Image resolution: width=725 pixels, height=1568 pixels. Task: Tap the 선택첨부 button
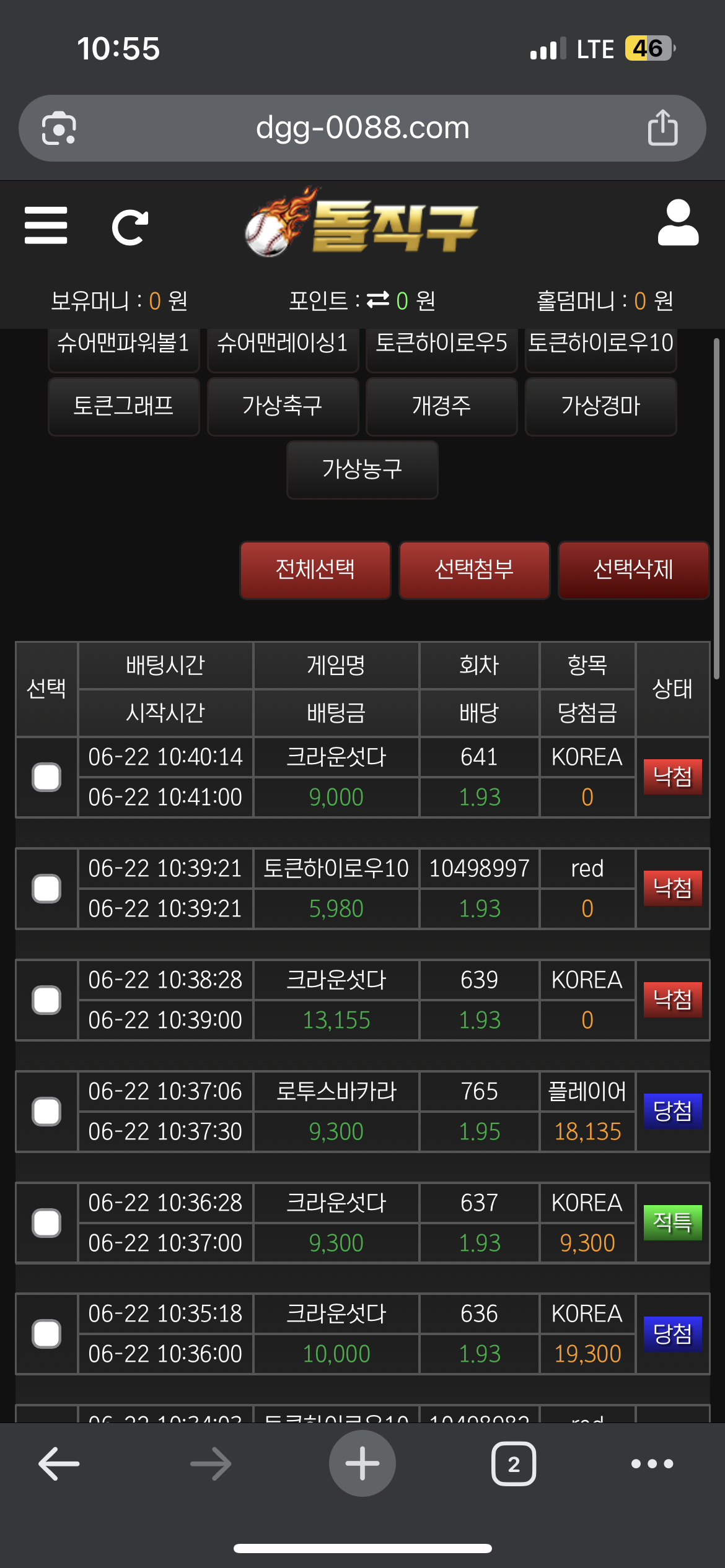[x=474, y=570]
